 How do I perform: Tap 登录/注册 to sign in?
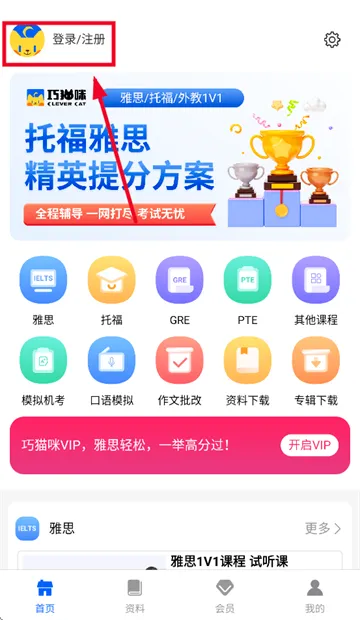click(79, 40)
